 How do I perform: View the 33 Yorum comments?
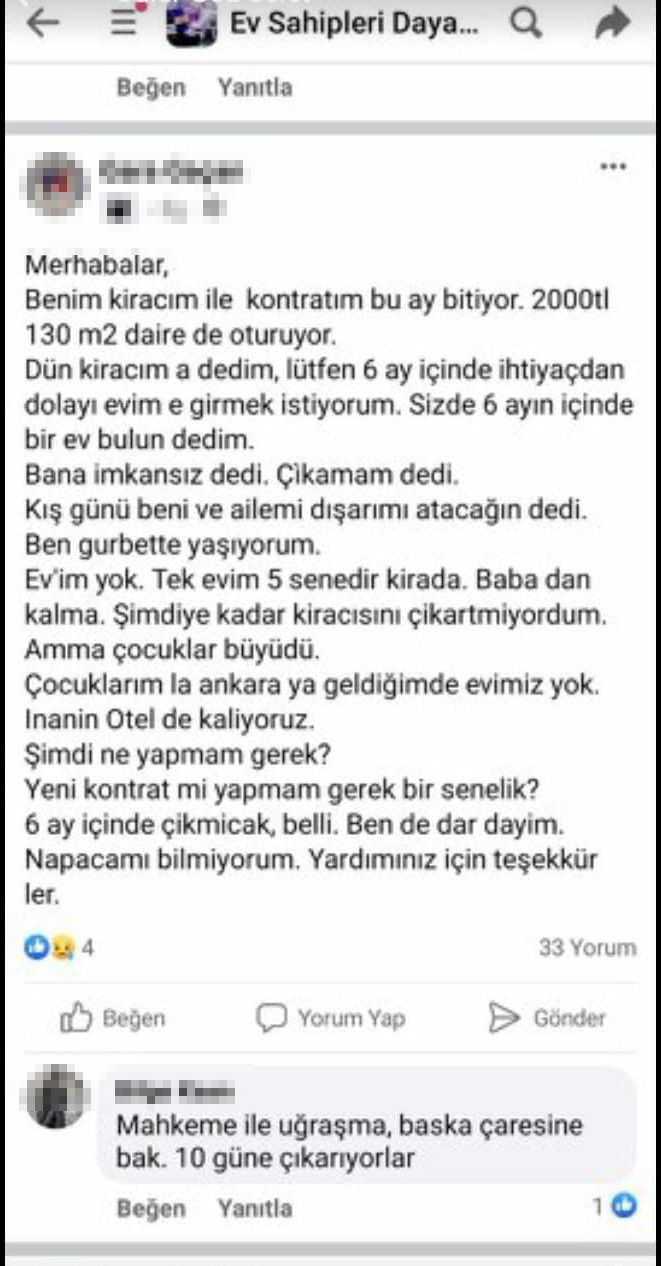(586, 947)
